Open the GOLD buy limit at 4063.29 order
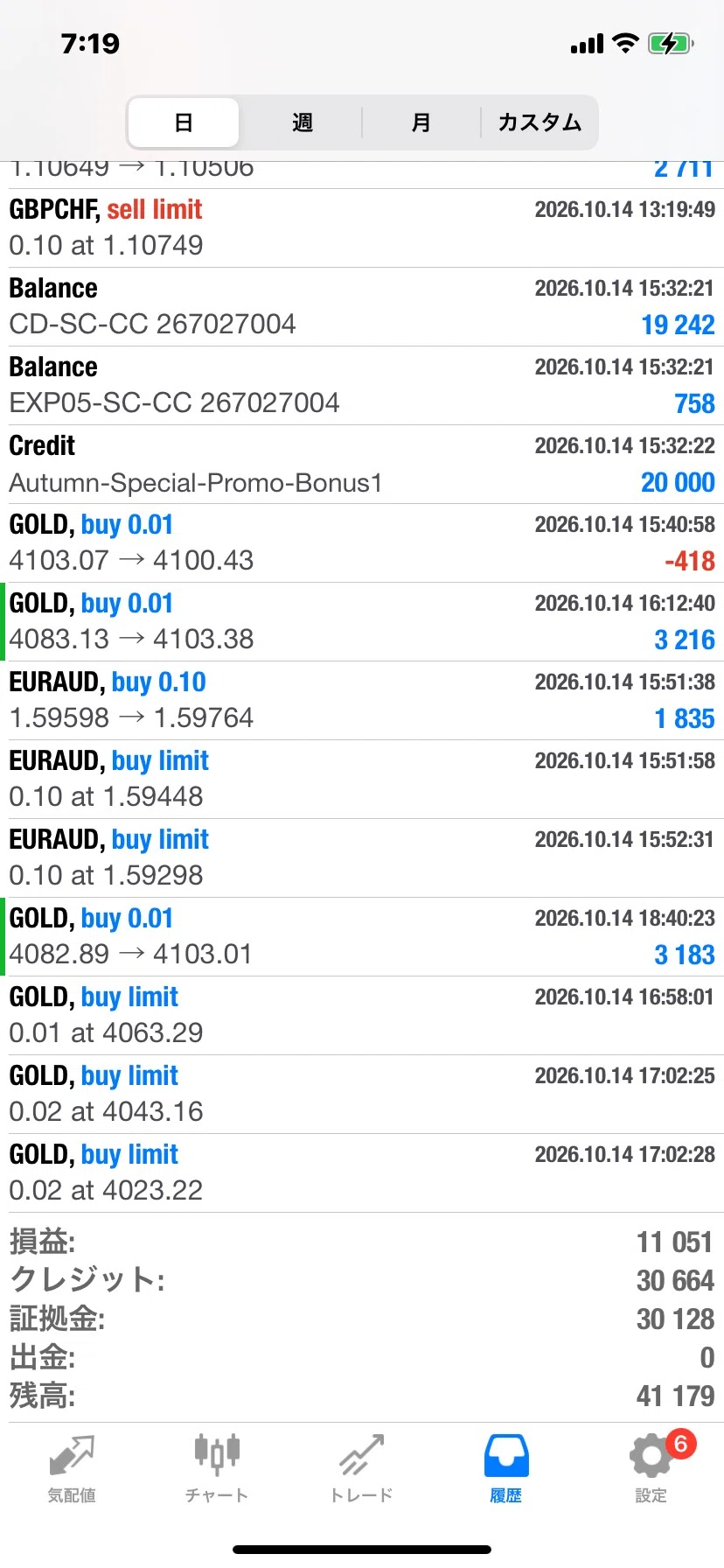Viewport: 724px width, 1568px height. point(362,1016)
